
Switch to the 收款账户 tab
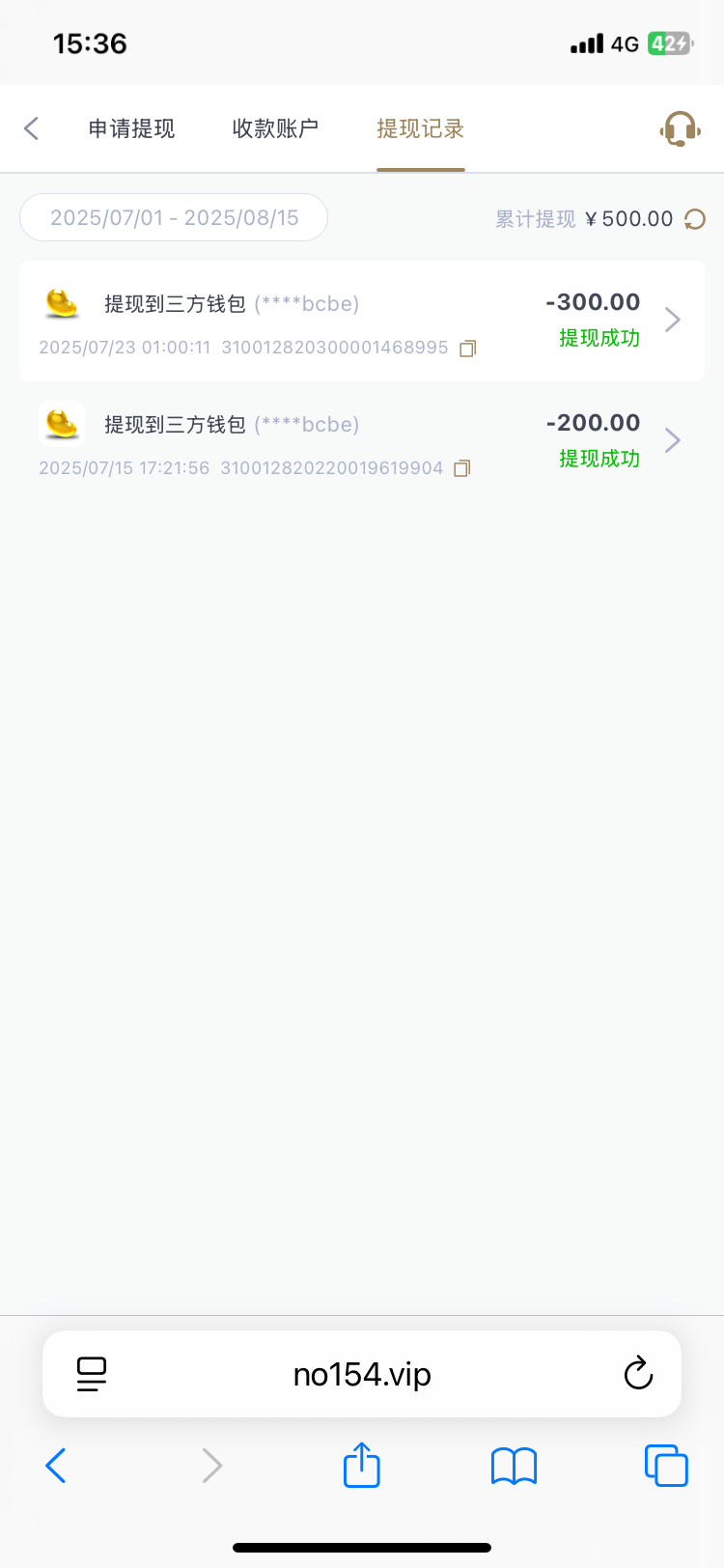click(x=275, y=128)
